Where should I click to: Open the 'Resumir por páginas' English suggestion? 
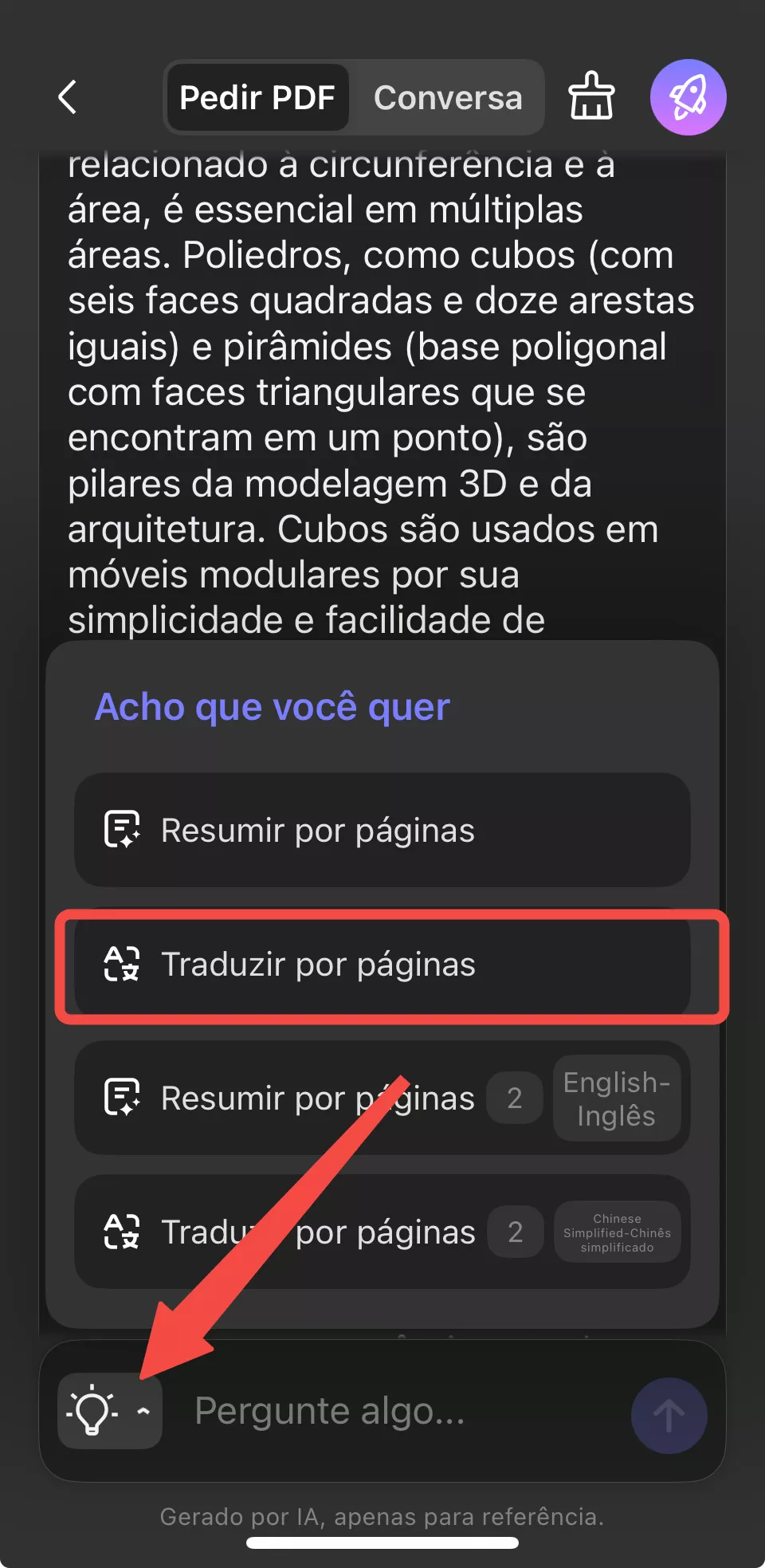(317, 1098)
